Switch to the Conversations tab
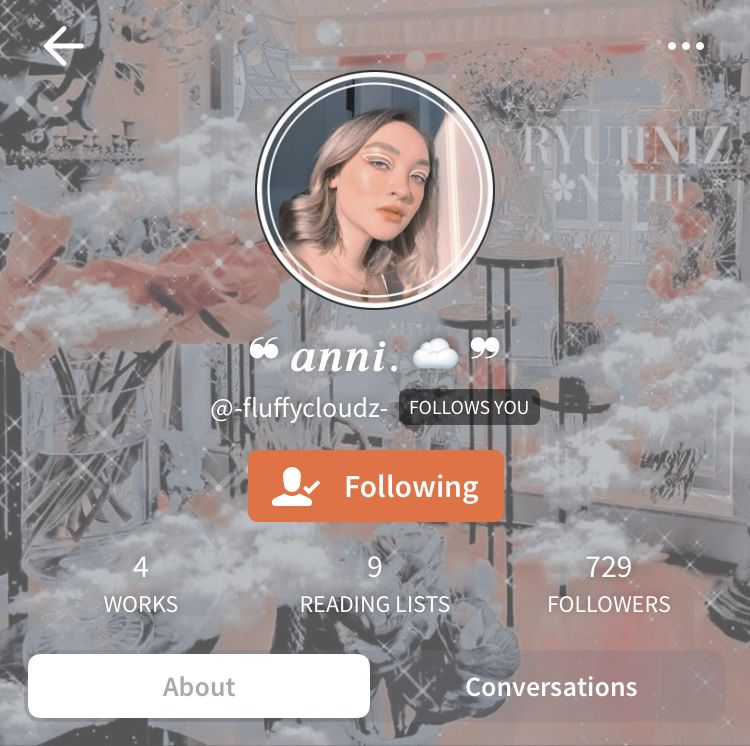This screenshot has width=750, height=746. [x=551, y=687]
